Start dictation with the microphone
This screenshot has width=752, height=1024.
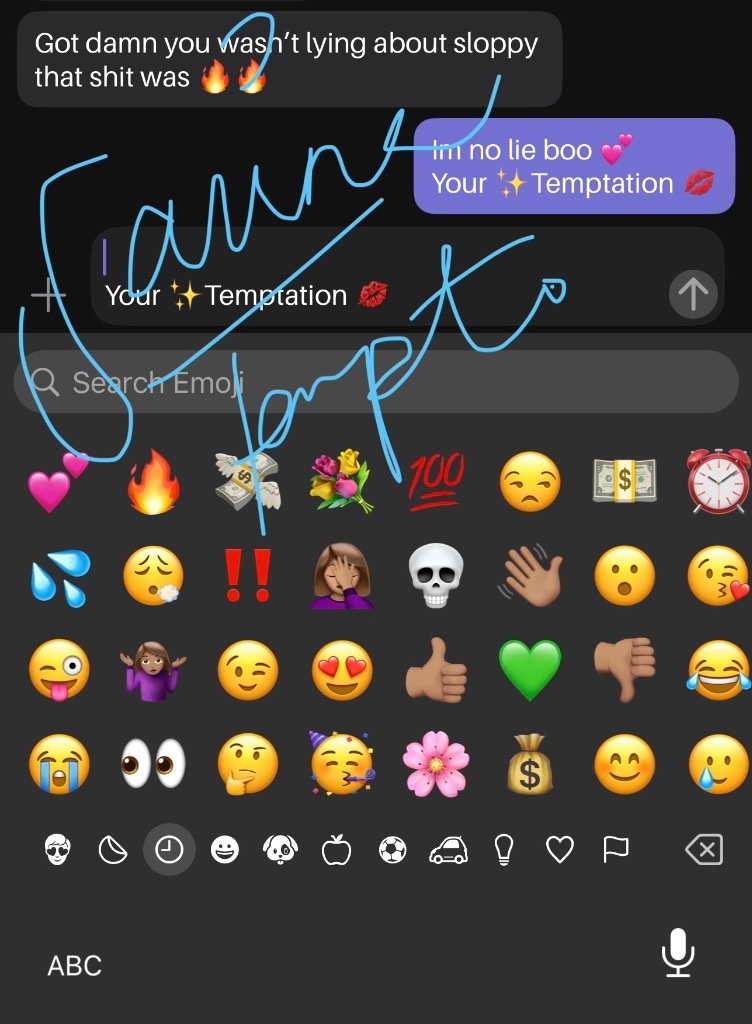[678, 953]
